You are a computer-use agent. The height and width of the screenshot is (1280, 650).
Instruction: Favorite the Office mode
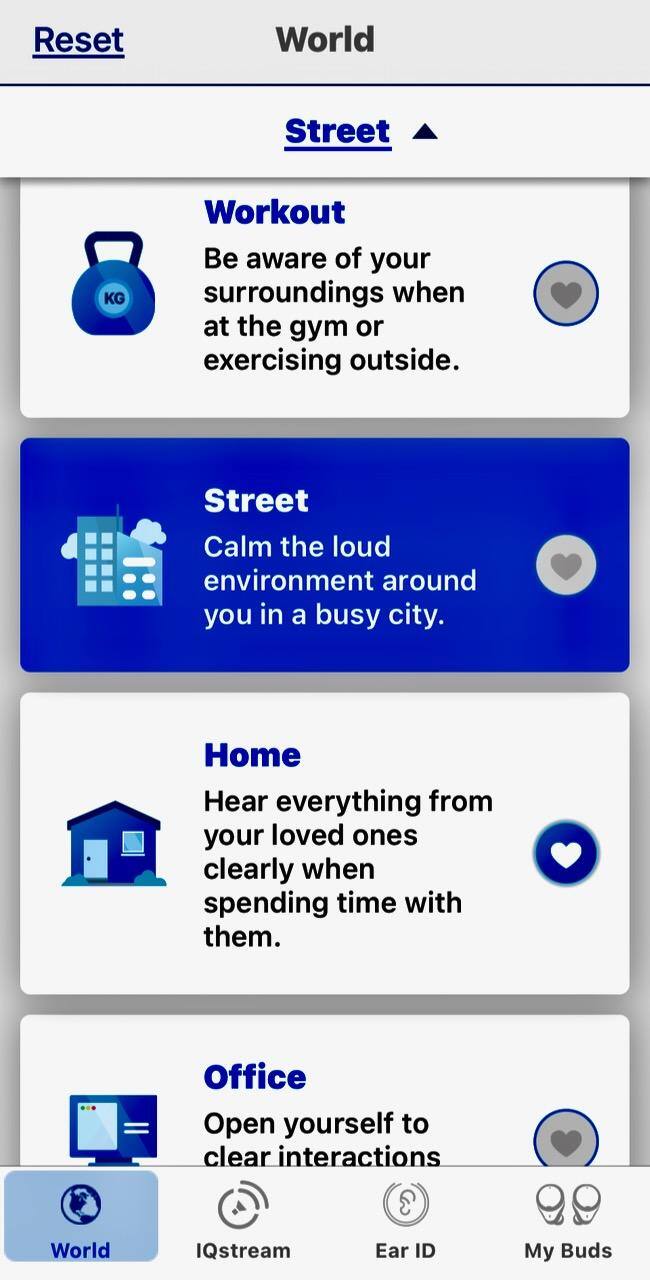pos(566,1140)
